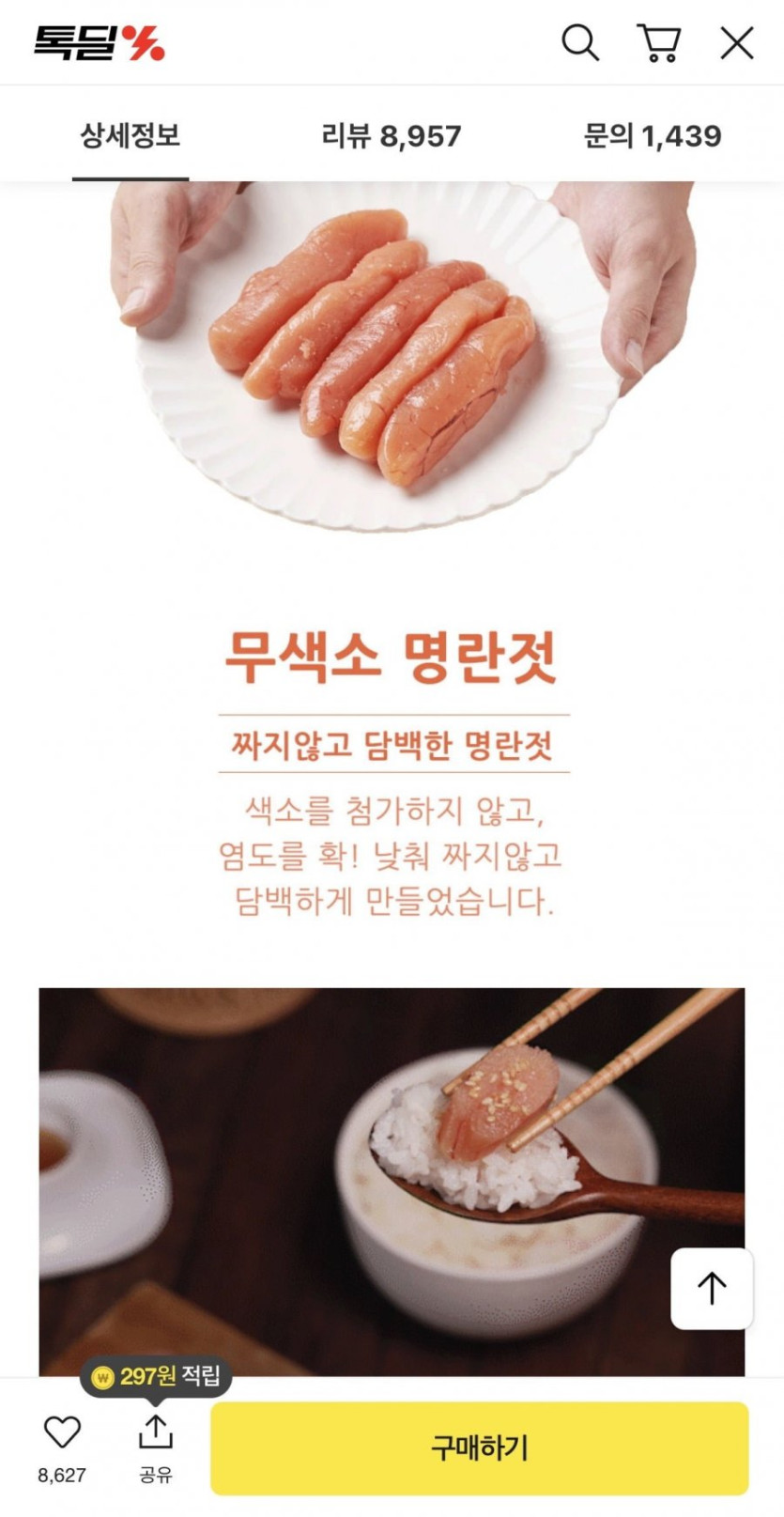The image size is (784, 1517).
Task: Tap the scroll-to-top arrow button
Action: (712, 1288)
